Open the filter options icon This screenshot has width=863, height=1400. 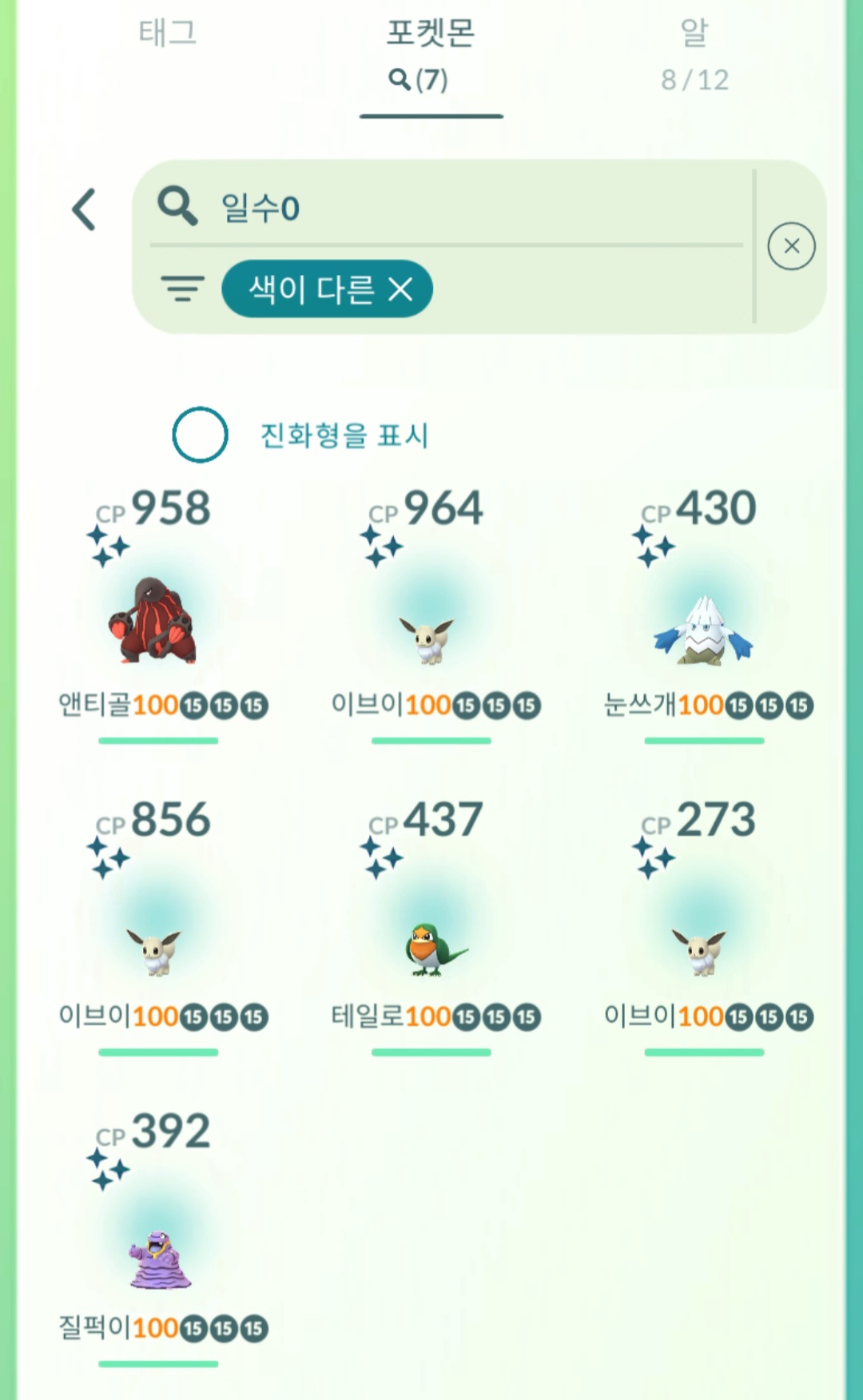[x=182, y=288]
